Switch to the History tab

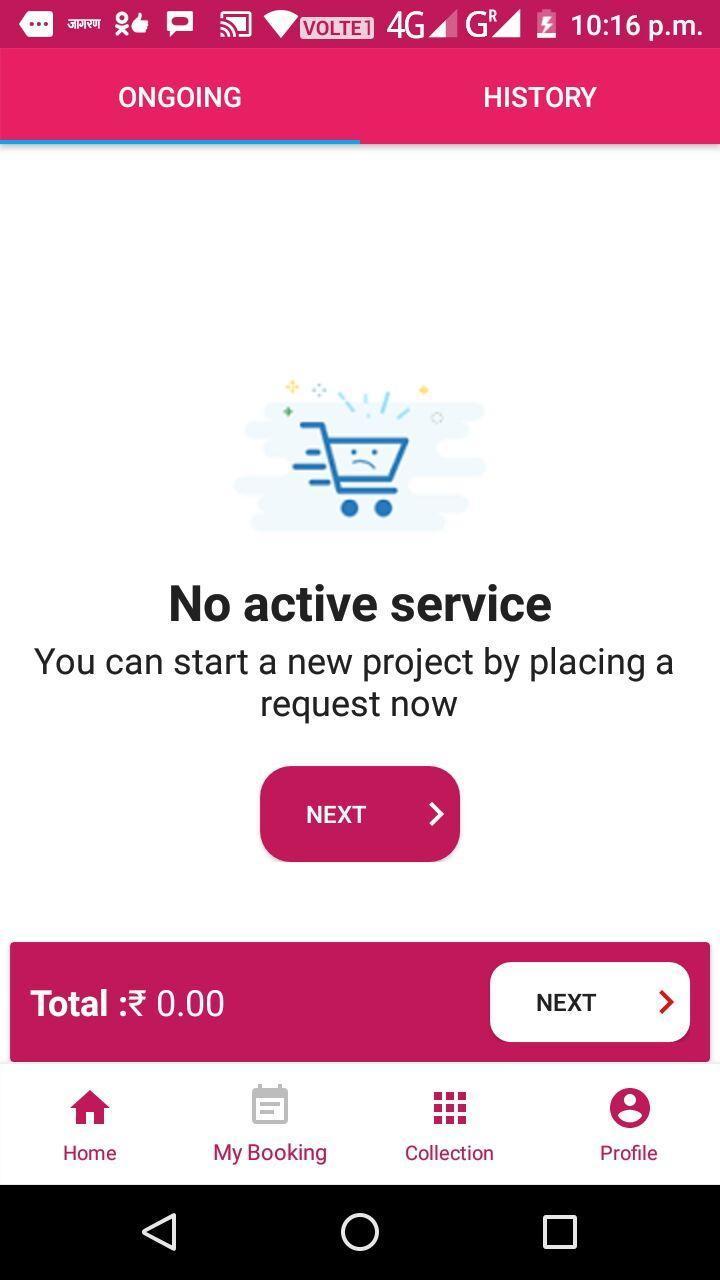pos(539,97)
